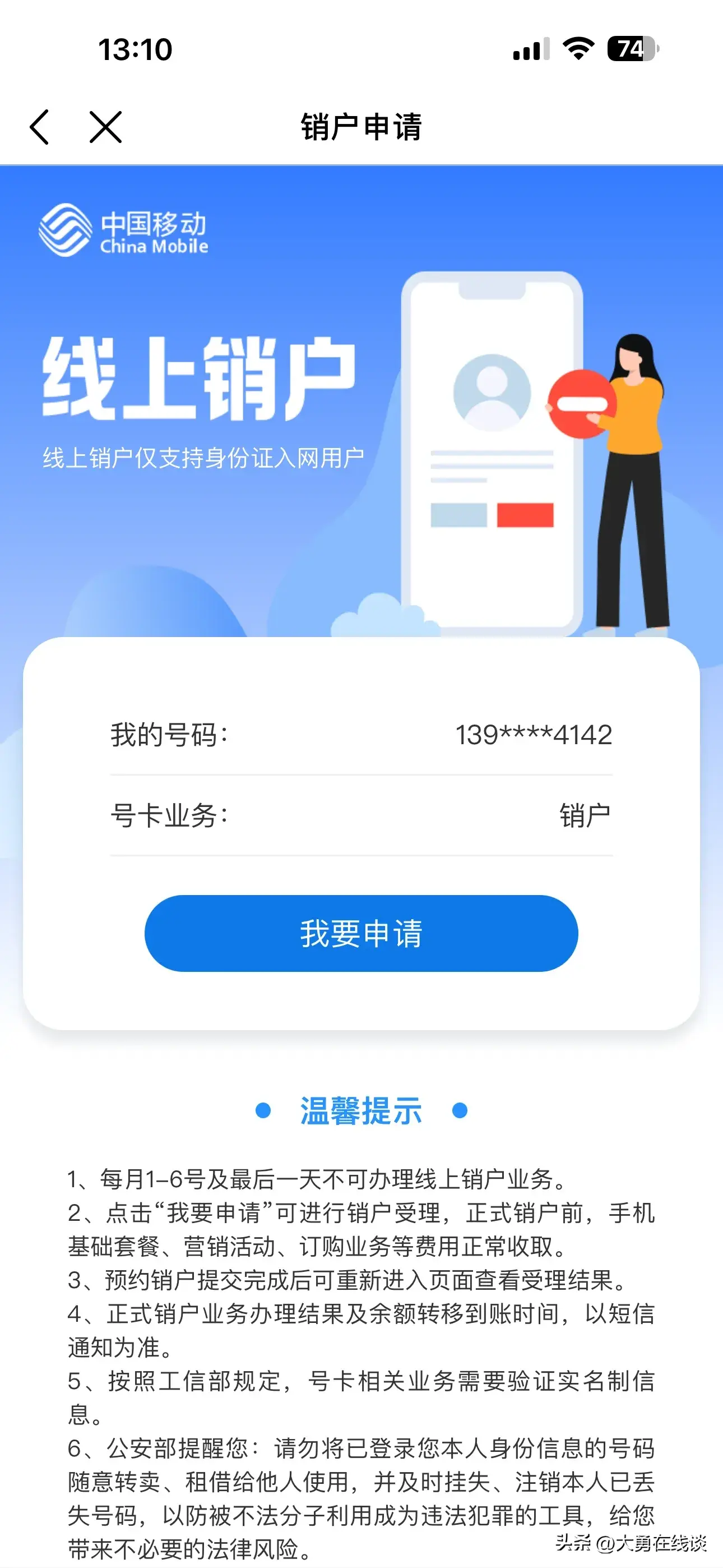Tap the 我要申请 button
This screenshot has height=1568, width=723.
[x=361, y=933]
